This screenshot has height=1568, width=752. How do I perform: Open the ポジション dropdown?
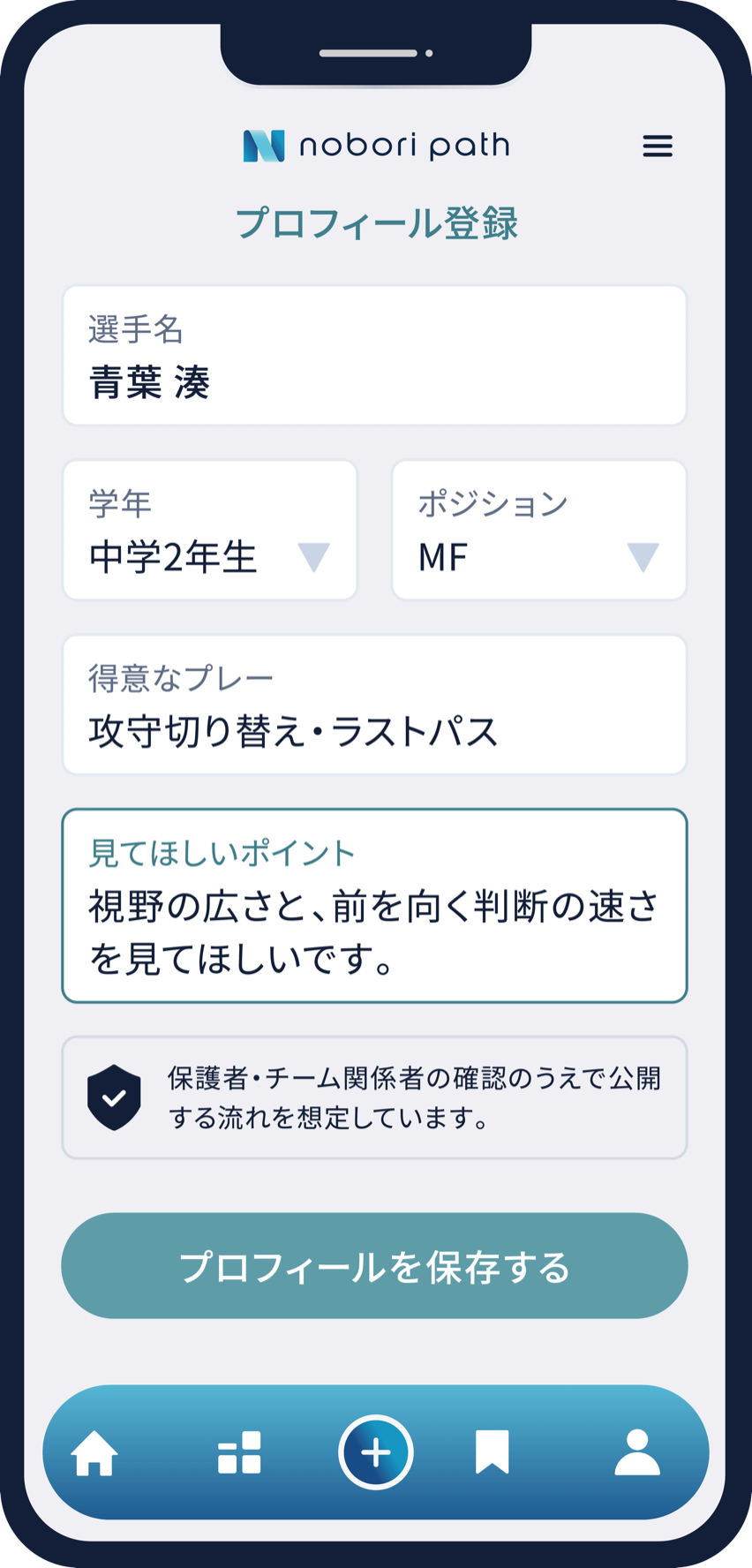(539, 530)
